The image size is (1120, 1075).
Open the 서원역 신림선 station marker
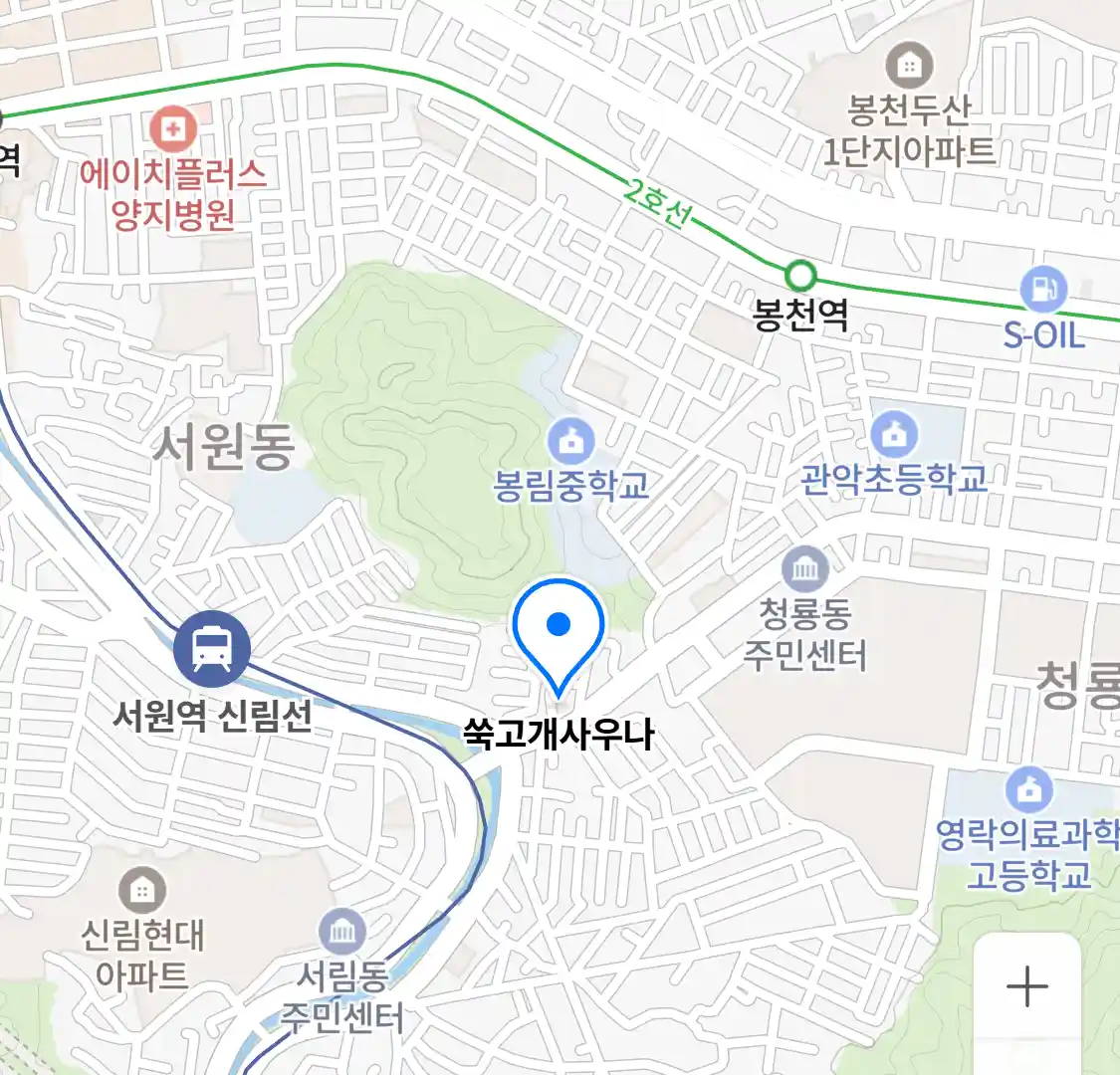[x=211, y=651]
